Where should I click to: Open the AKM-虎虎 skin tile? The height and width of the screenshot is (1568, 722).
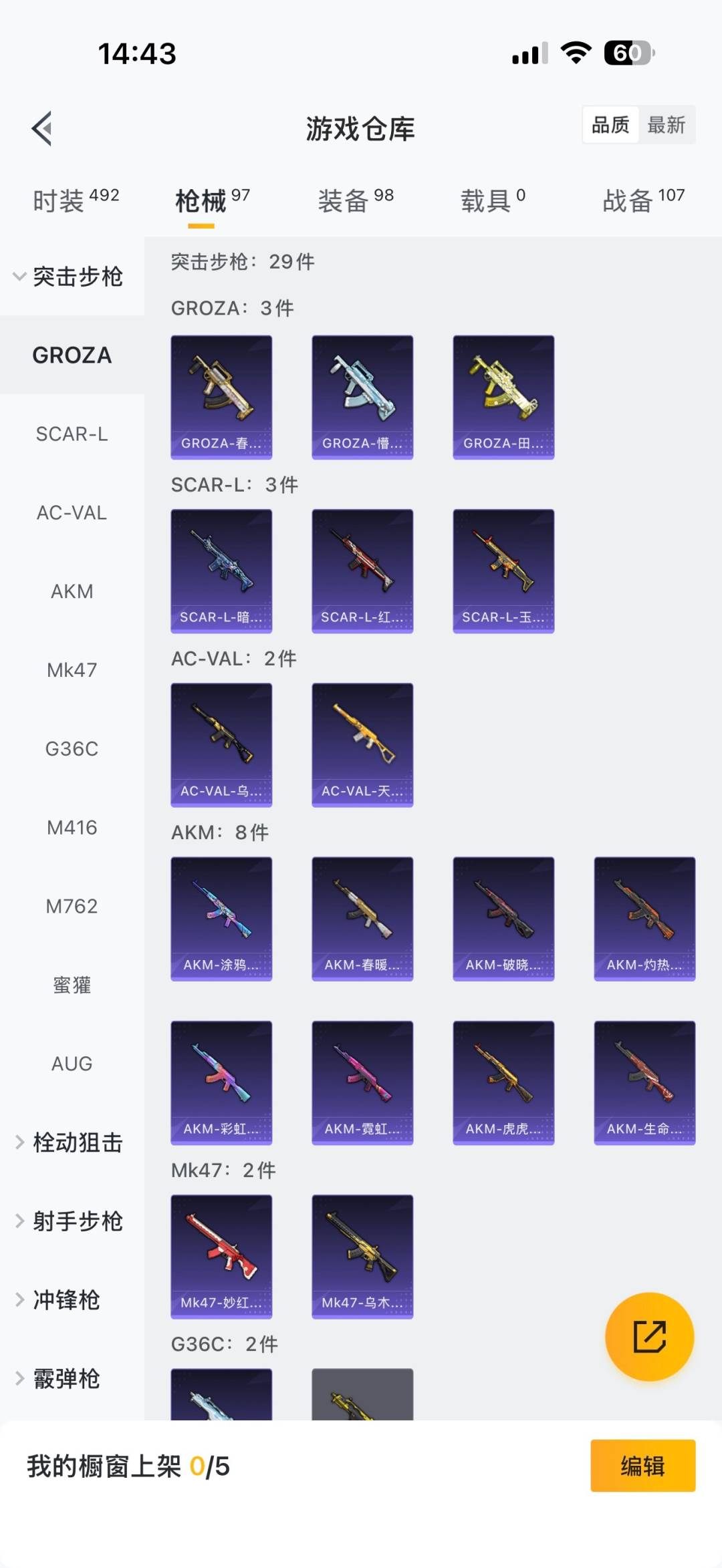point(503,1082)
